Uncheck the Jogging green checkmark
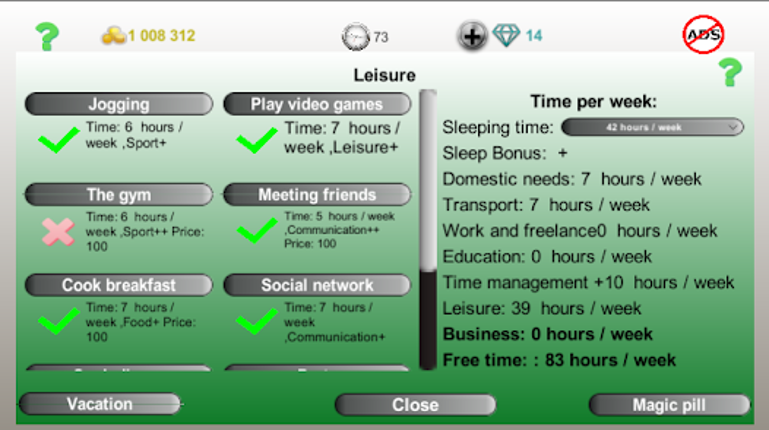The height and width of the screenshot is (430, 769). click(58, 140)
